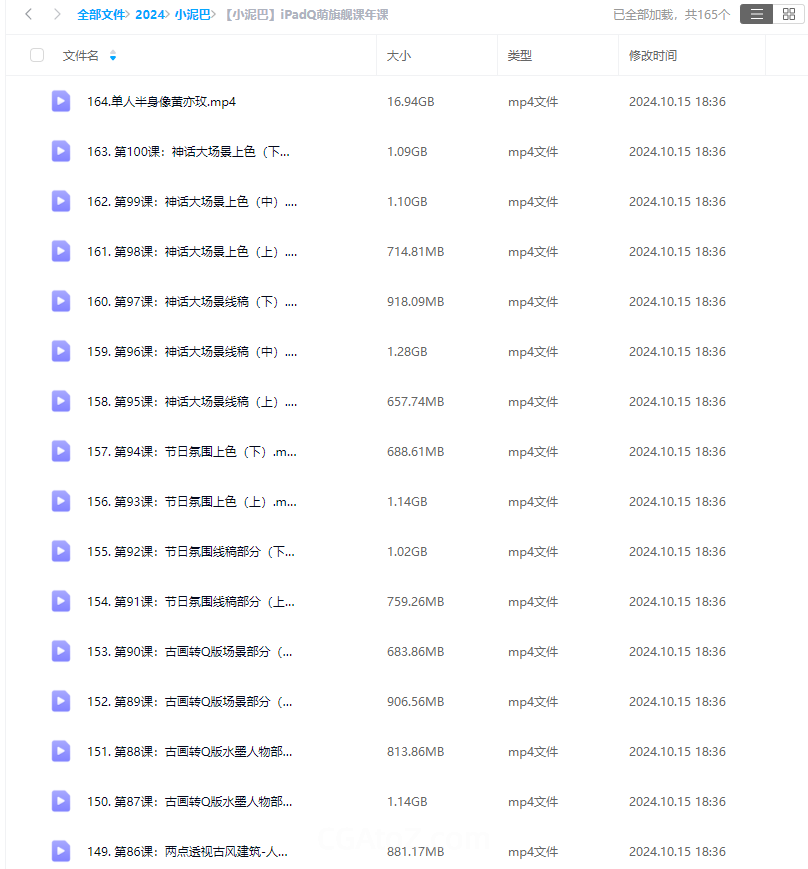Viewport: 808px width, 869px height.
Task: Sort files by 文件名
Action: point(82,56)
